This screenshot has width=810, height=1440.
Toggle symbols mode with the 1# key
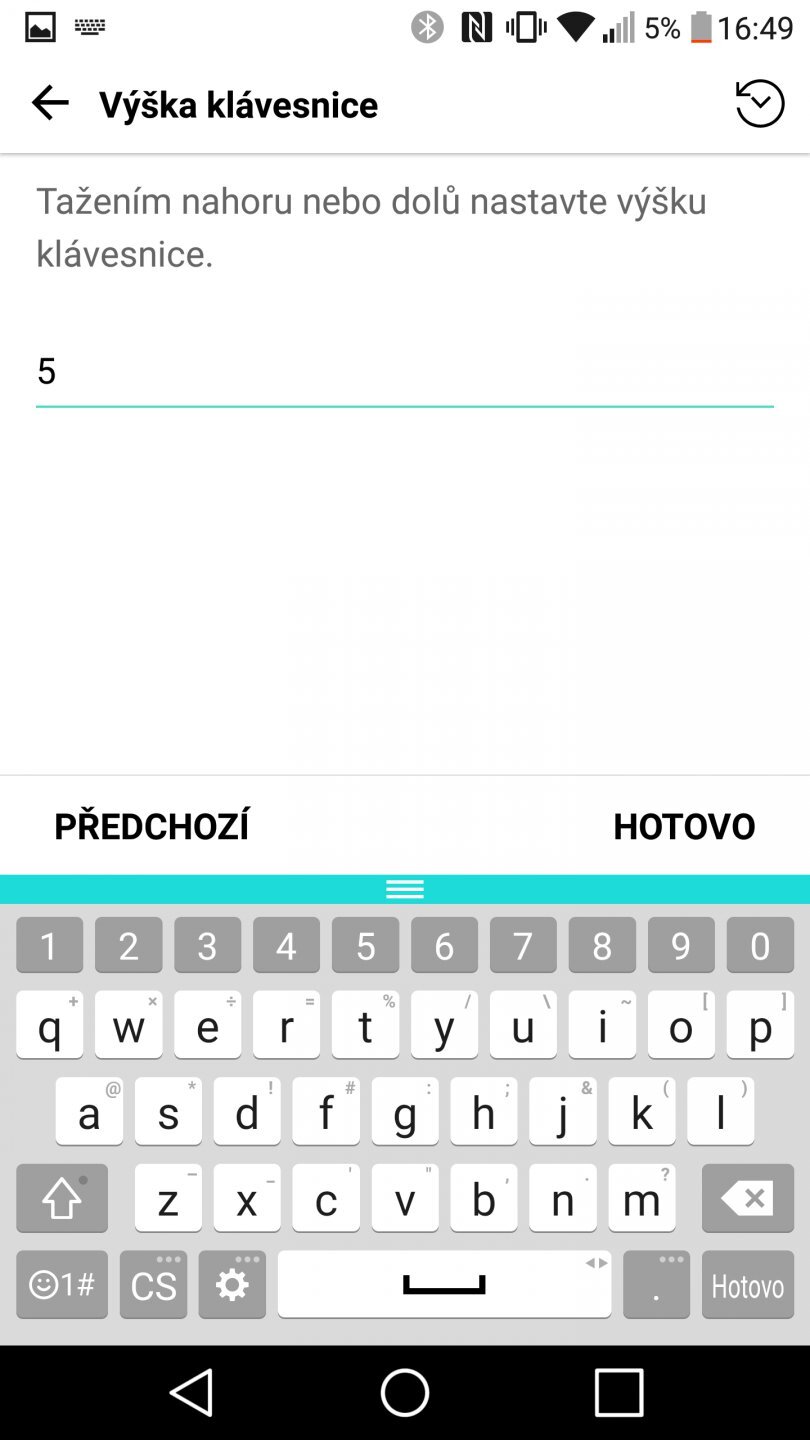(x=61, y=1284)
